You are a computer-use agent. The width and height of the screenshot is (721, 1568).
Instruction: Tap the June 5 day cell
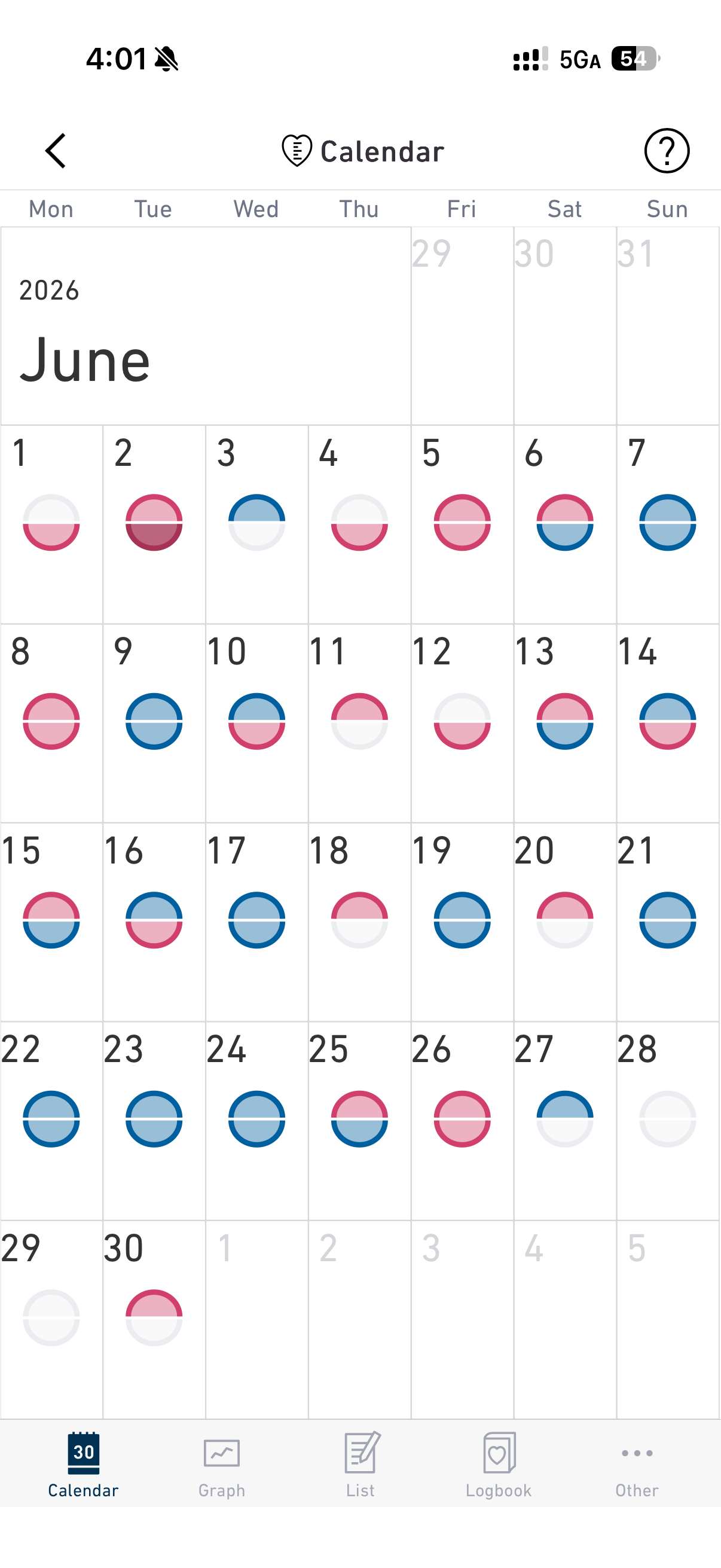click(x=462, y=524)
